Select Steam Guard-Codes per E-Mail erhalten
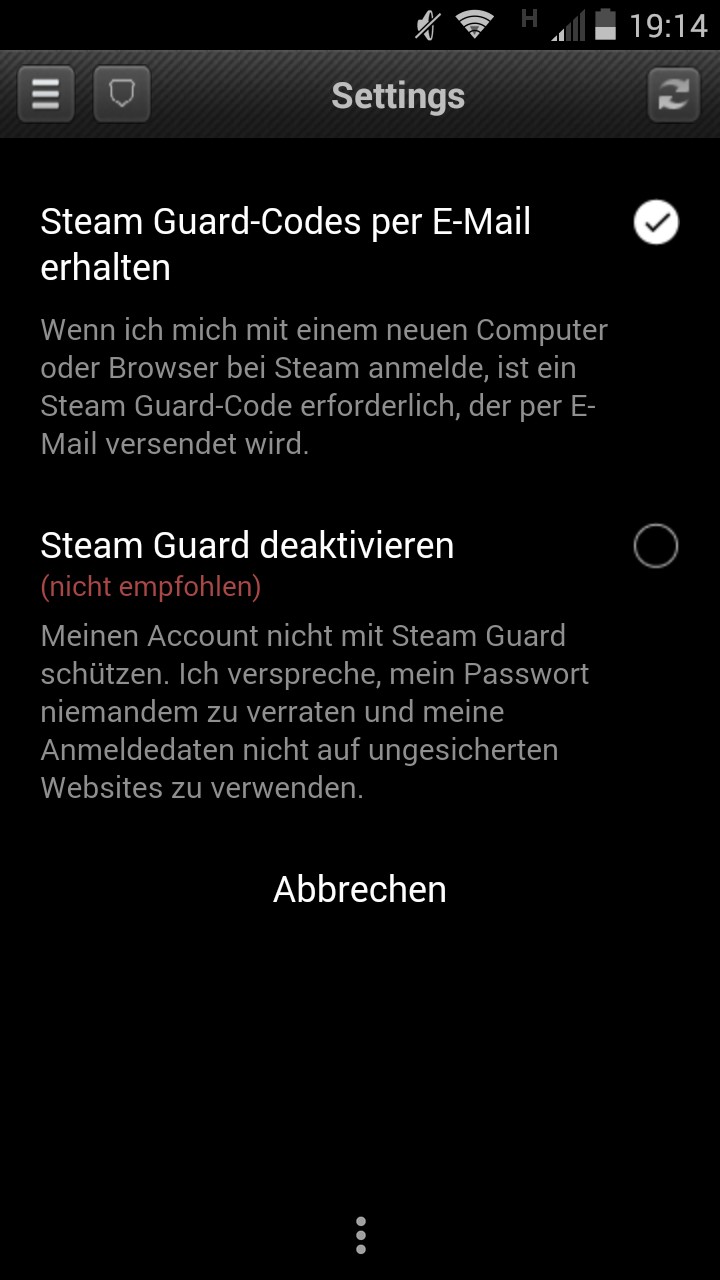This screenshot has height=1280, width=720. (360, 331)
